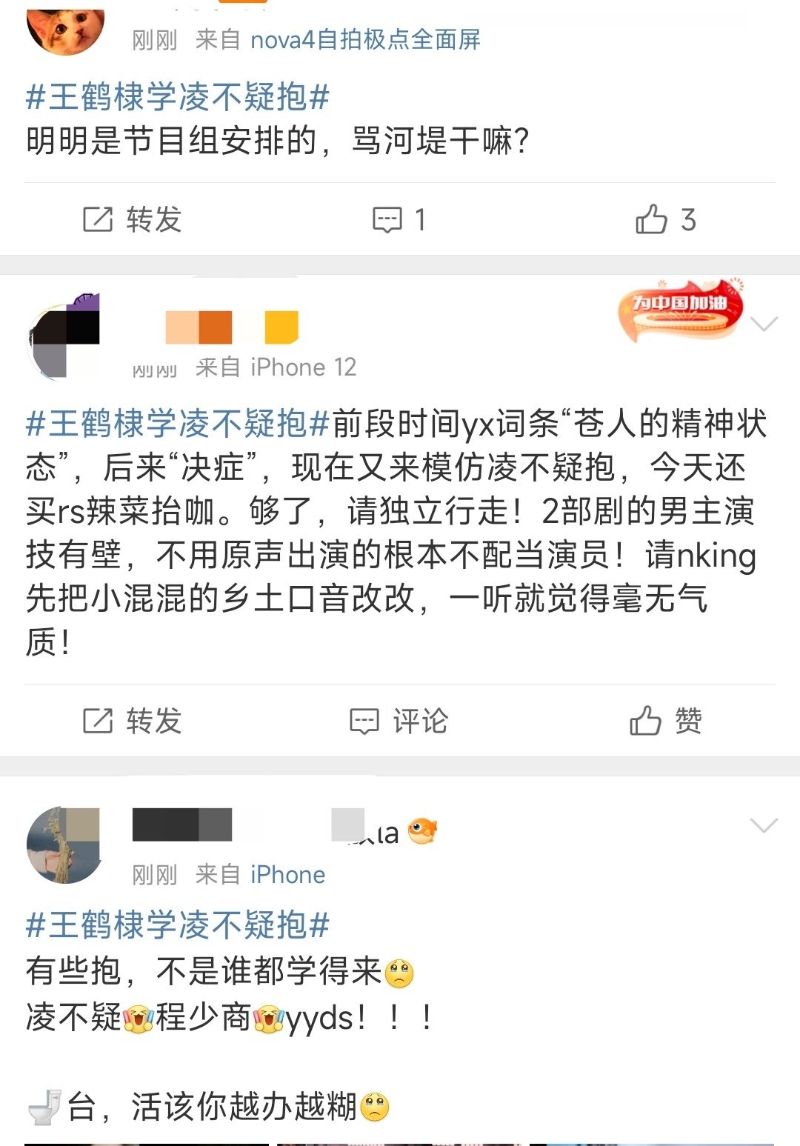Image resolution: width=800 pixels, height=1146 pixels.
Task: Expand options chevron on iPhone 12 post
Action: pos(764,323)
